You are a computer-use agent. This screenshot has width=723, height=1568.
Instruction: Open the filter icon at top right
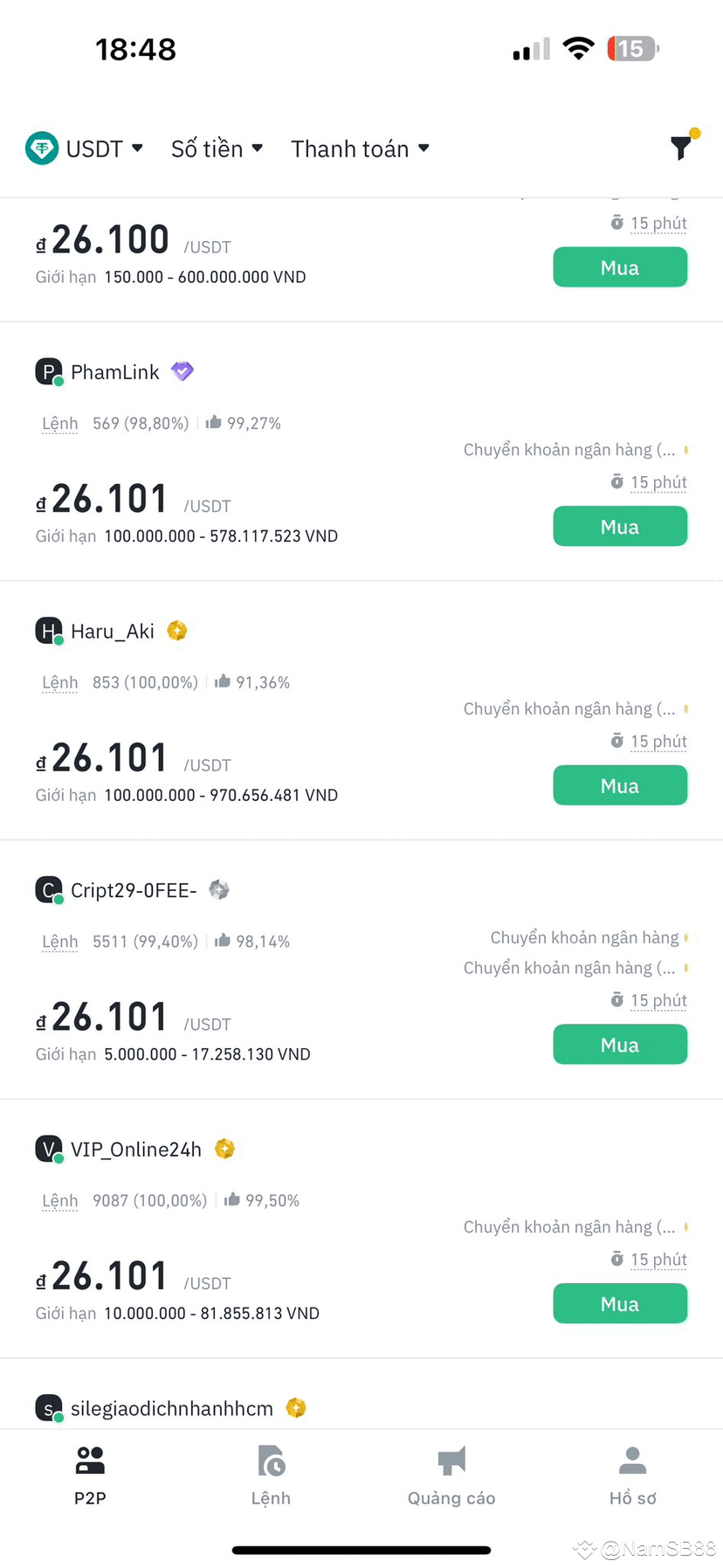tap(681, 148)
